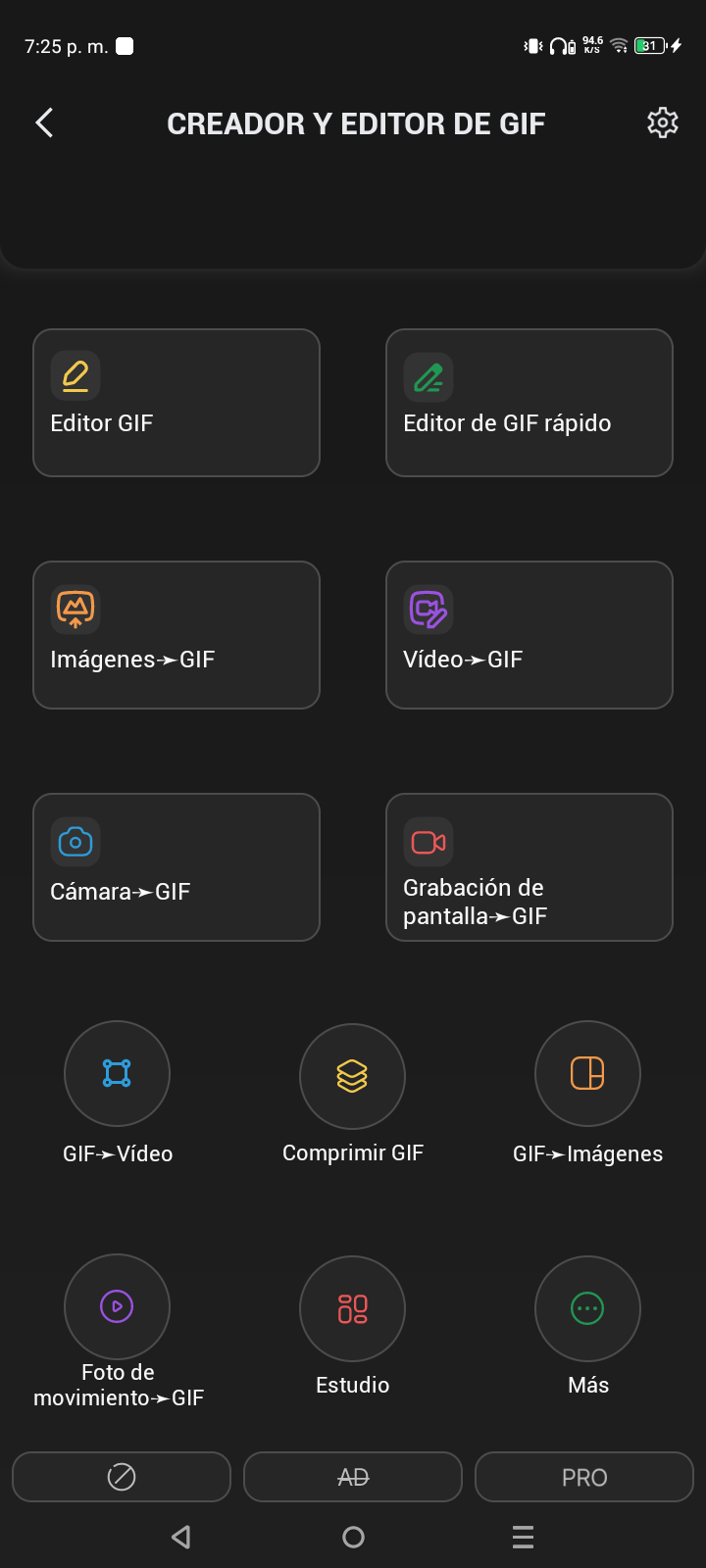Launch Cámara→GIF

[x=176, y=867]
